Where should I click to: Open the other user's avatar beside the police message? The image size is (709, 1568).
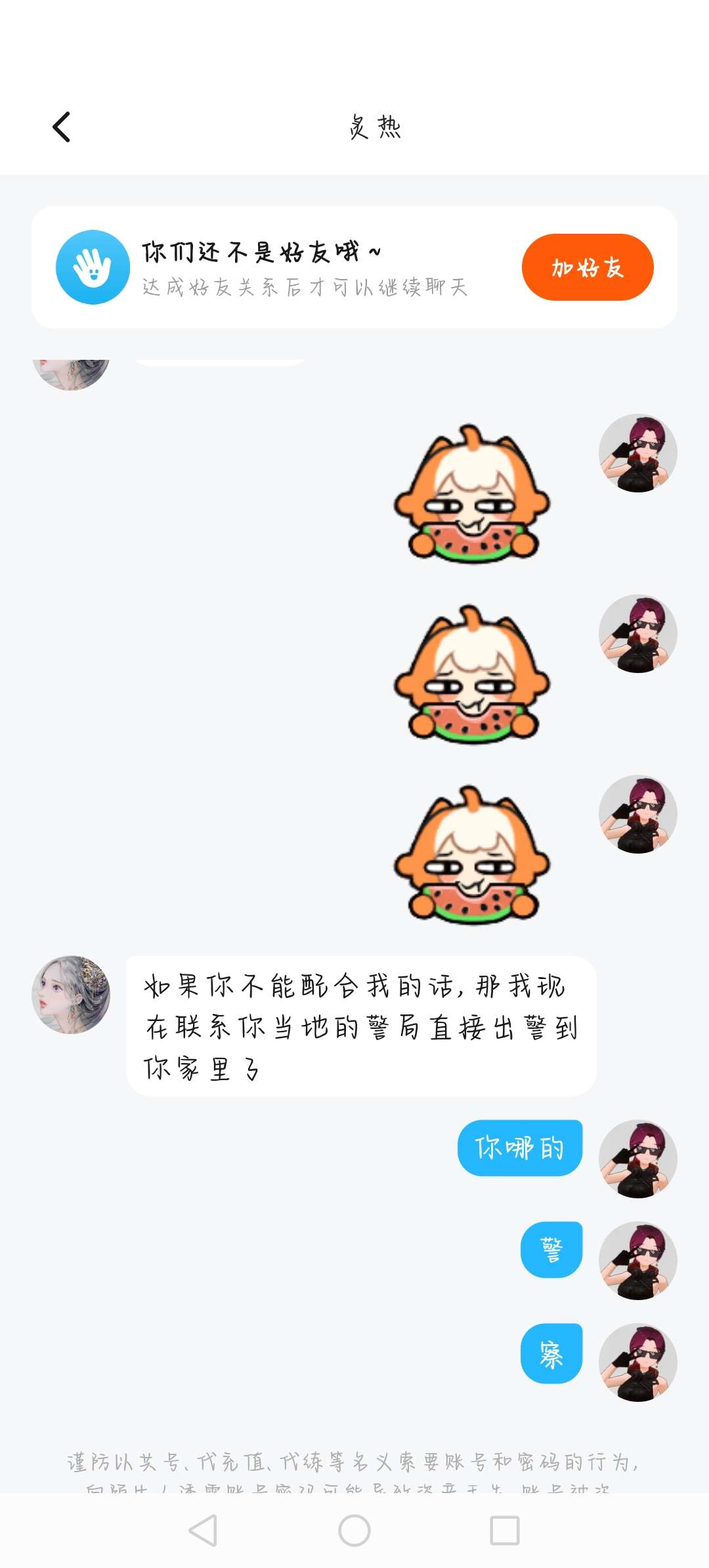point(71,995)
